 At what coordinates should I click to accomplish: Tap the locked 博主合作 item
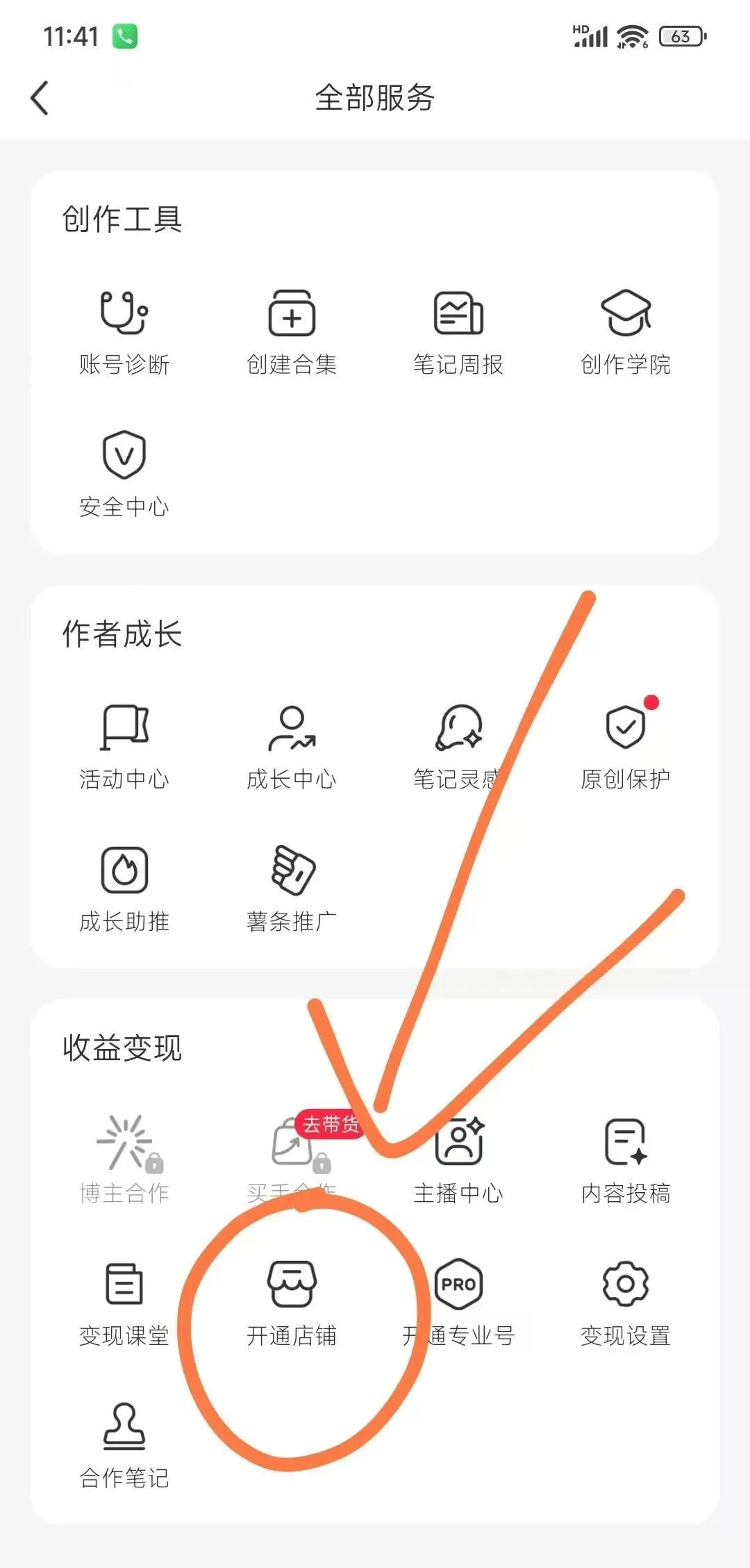pos(124,1162)
